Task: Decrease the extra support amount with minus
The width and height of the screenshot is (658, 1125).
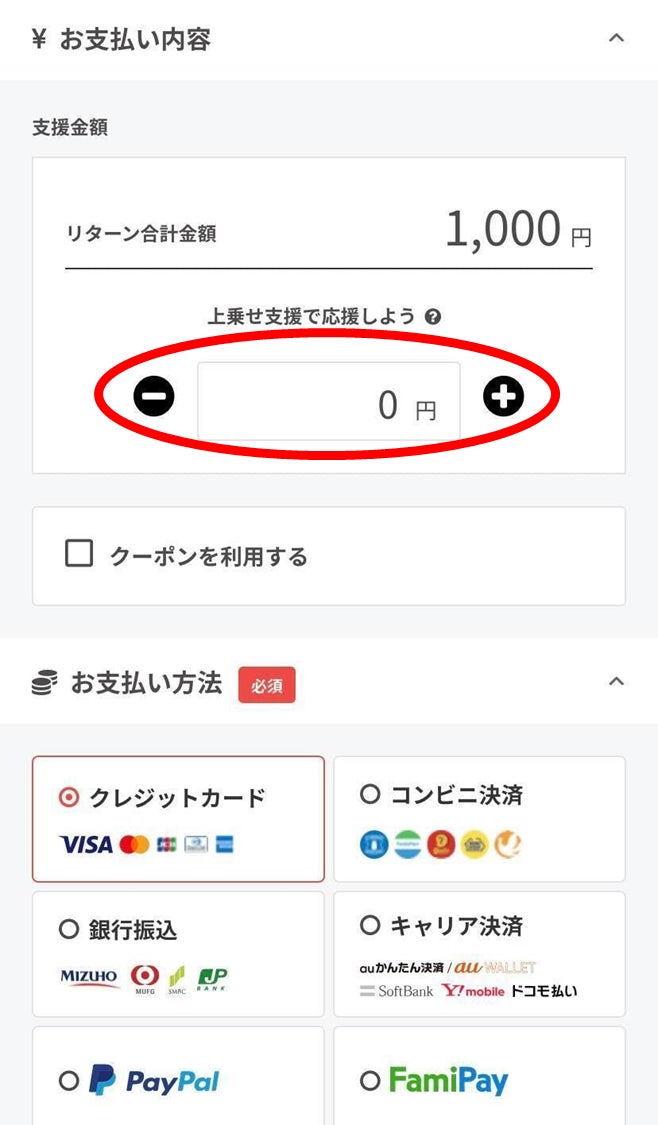Action: click(154, 398)
